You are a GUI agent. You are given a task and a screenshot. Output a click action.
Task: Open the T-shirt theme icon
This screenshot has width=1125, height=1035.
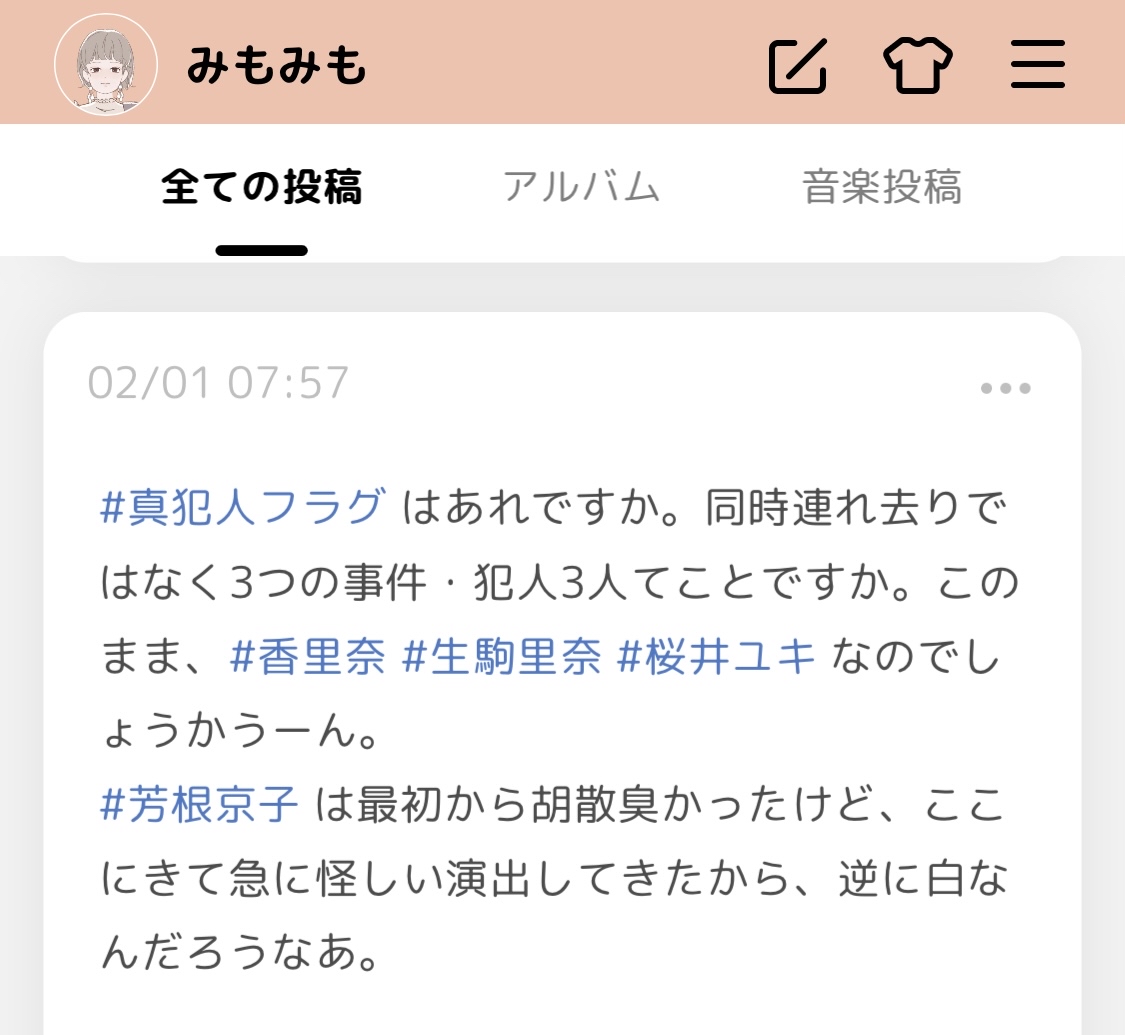917,66
